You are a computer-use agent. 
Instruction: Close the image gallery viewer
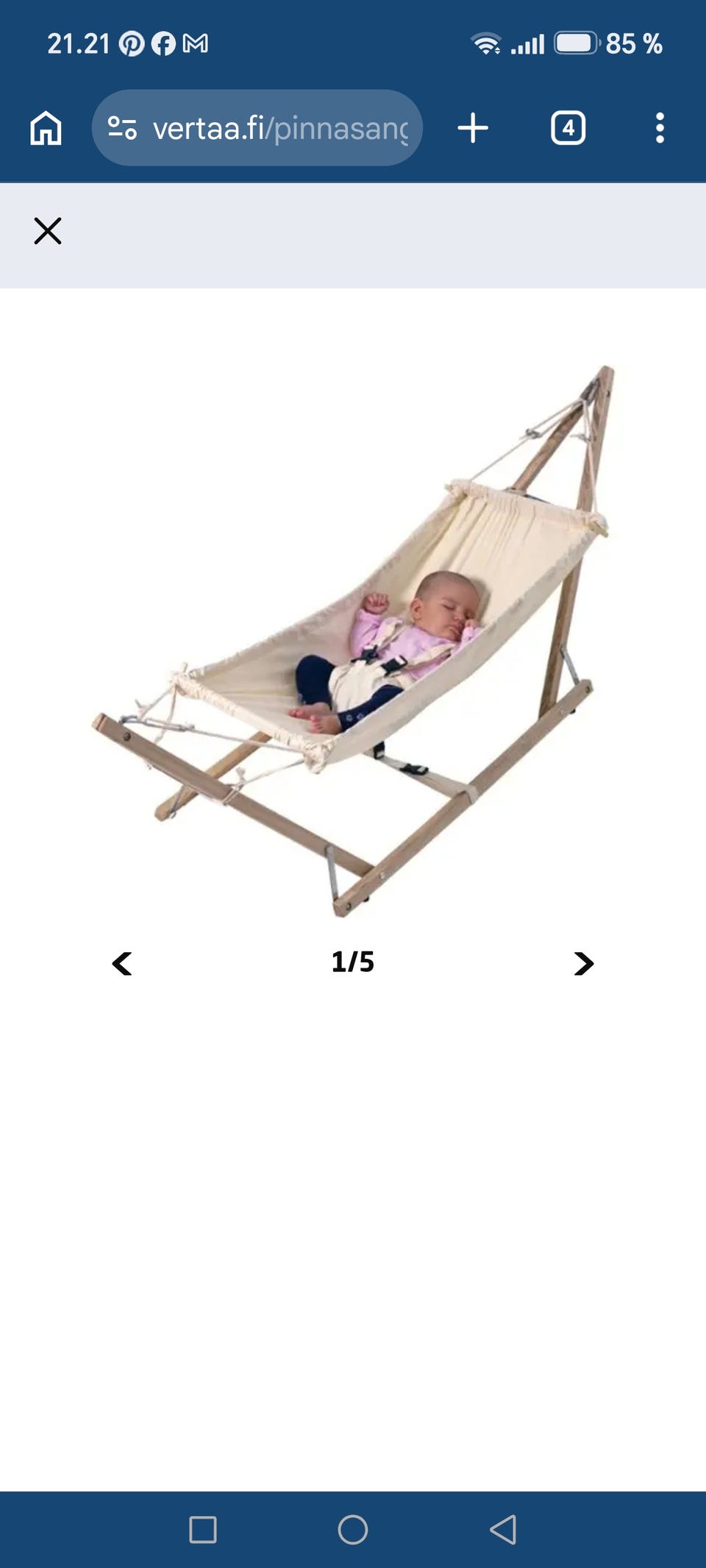point(48,231)
